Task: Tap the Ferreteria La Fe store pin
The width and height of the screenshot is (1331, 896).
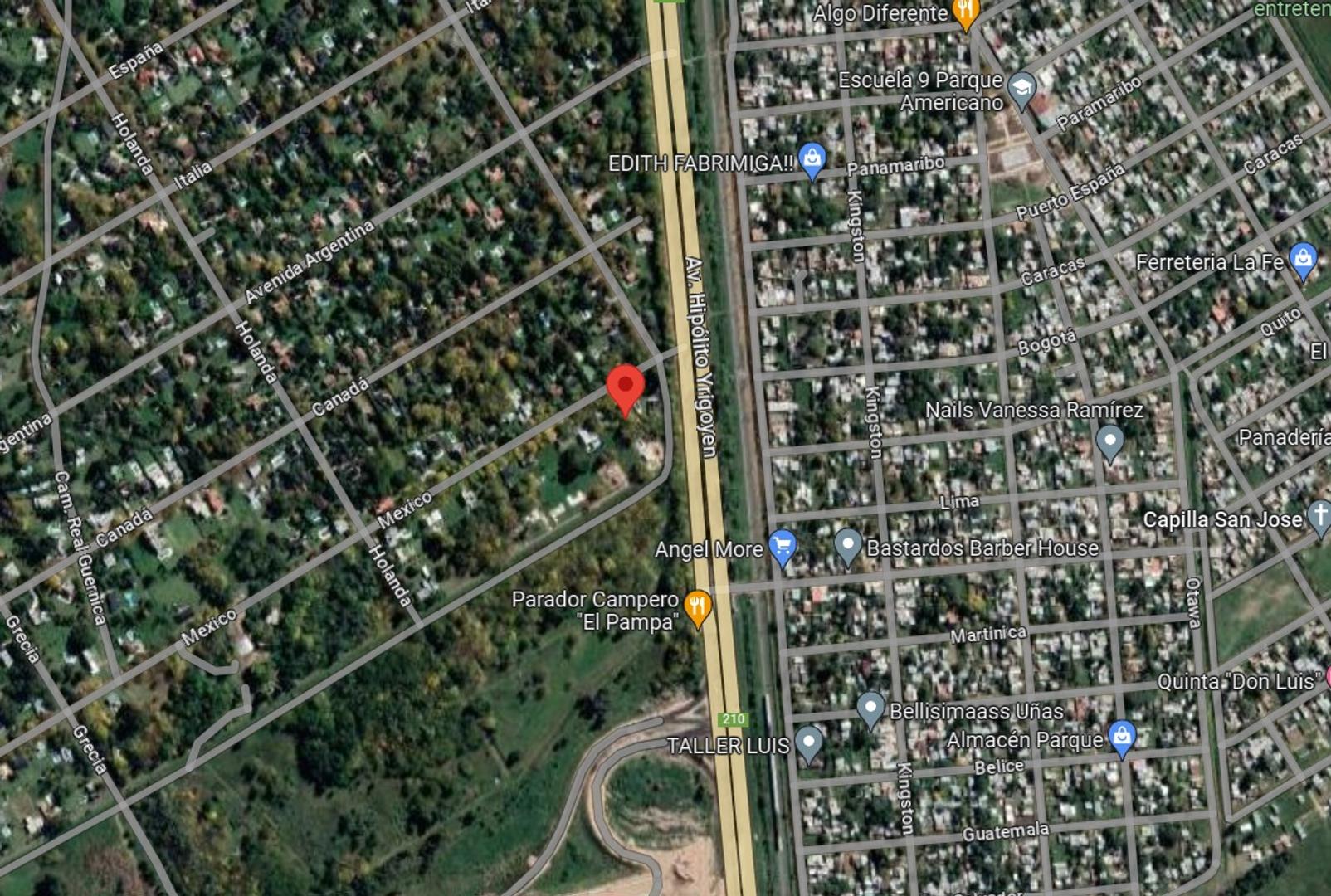Action: click(x=1303, y=259)
